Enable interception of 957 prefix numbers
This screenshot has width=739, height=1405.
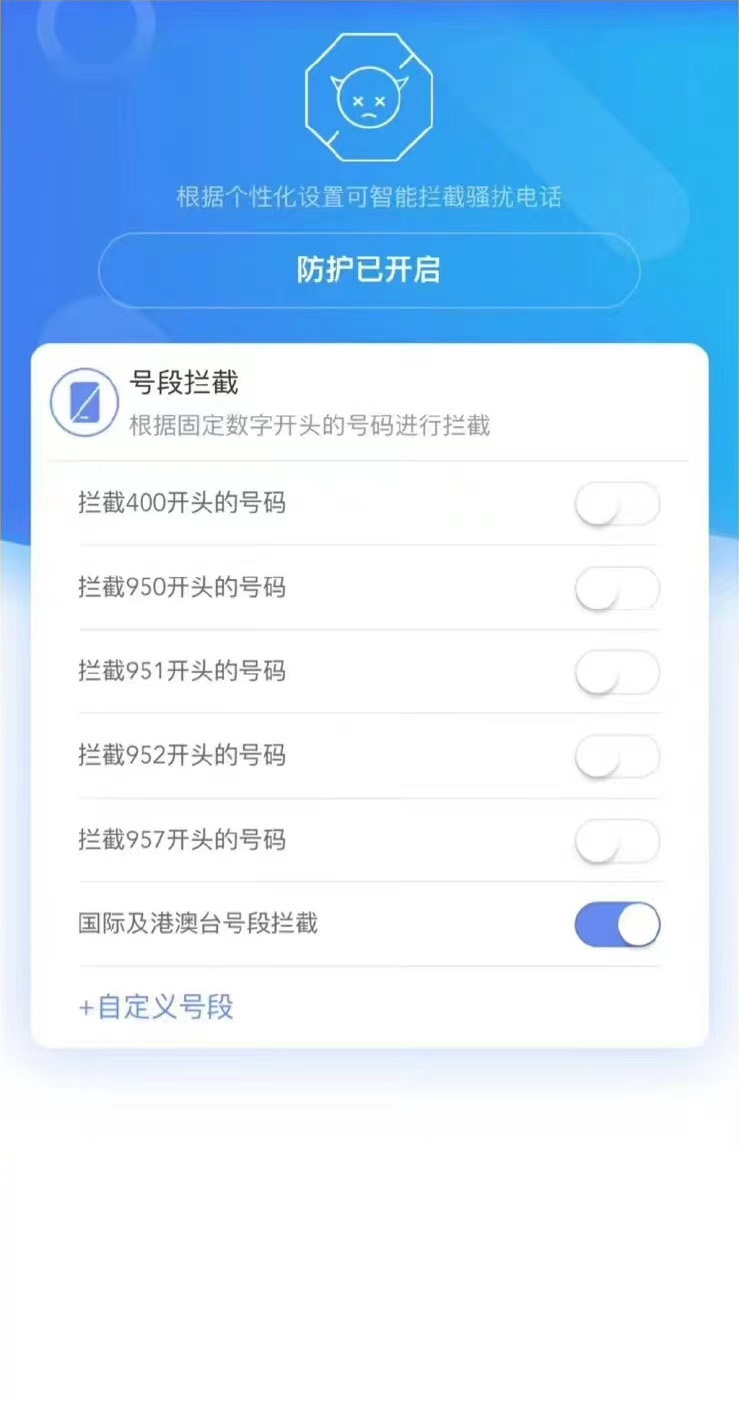(x=617, y=840)
